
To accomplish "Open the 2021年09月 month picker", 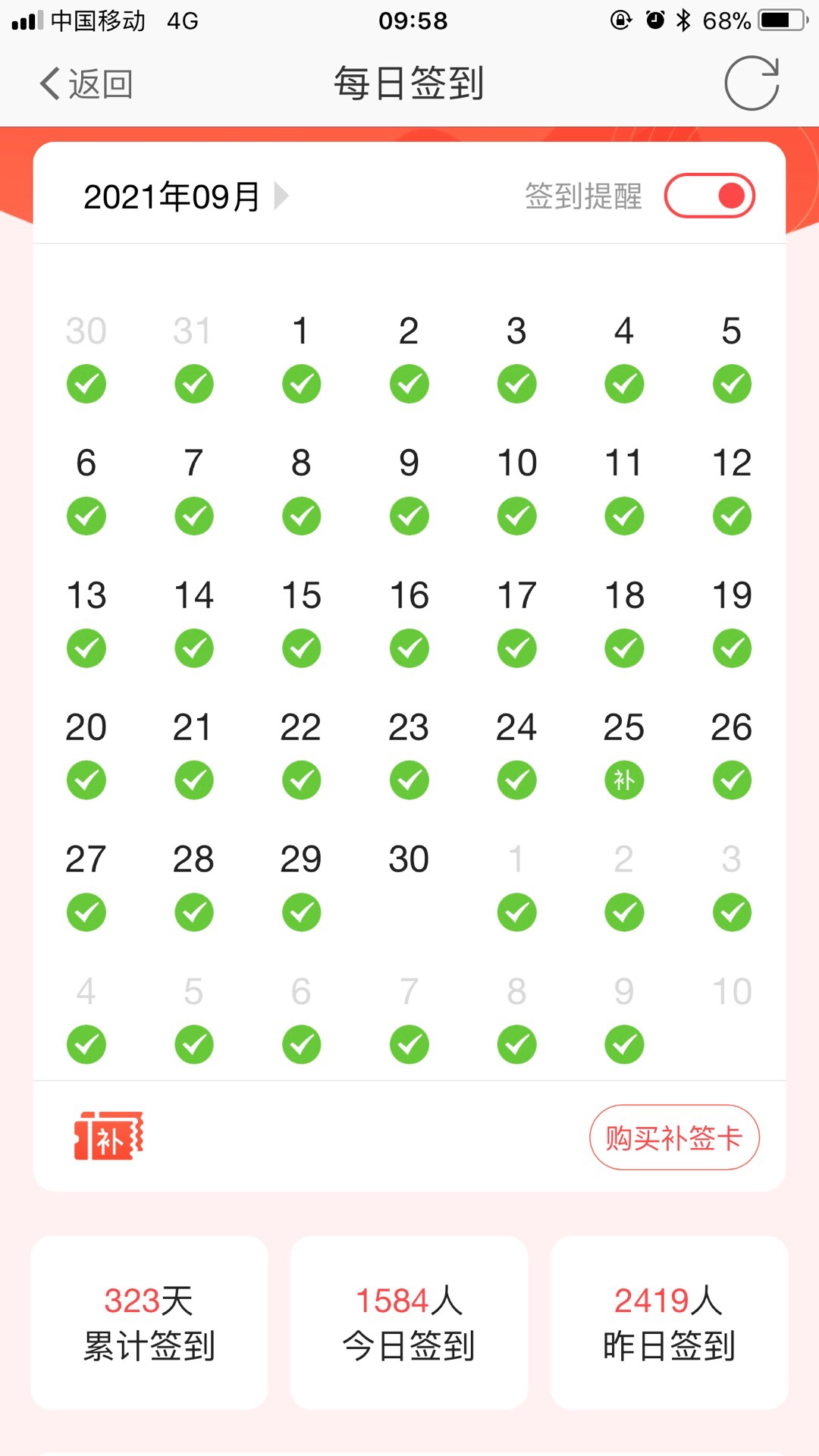I will click(x=186, y=196).
